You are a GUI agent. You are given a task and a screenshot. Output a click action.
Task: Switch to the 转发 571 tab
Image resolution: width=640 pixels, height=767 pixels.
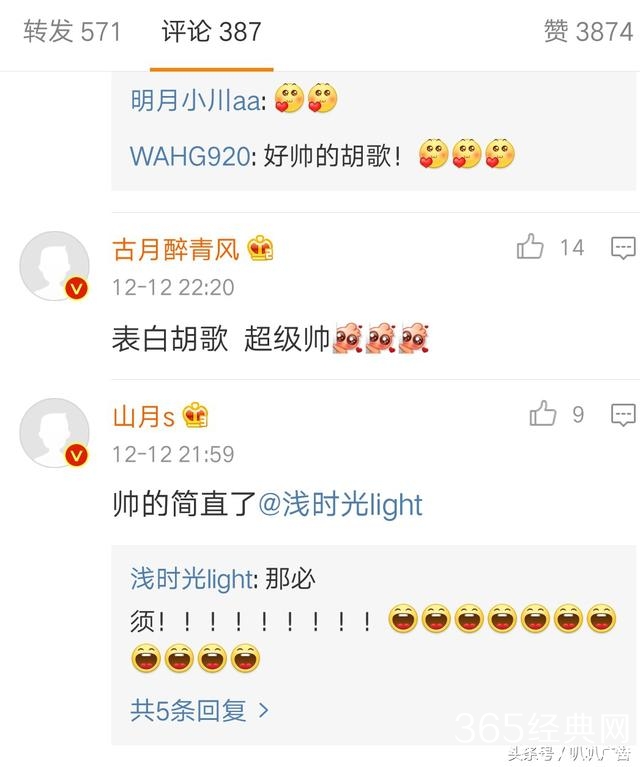tap(72, 31)
